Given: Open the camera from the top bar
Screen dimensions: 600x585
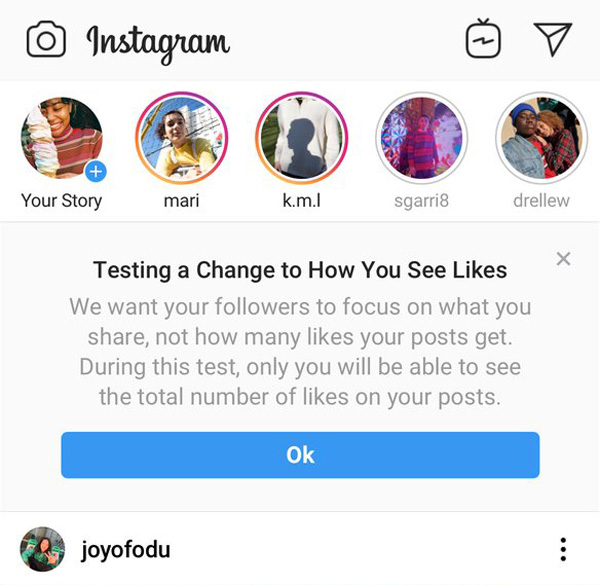Looking at the screenshot, I should (x=45, y=40).
